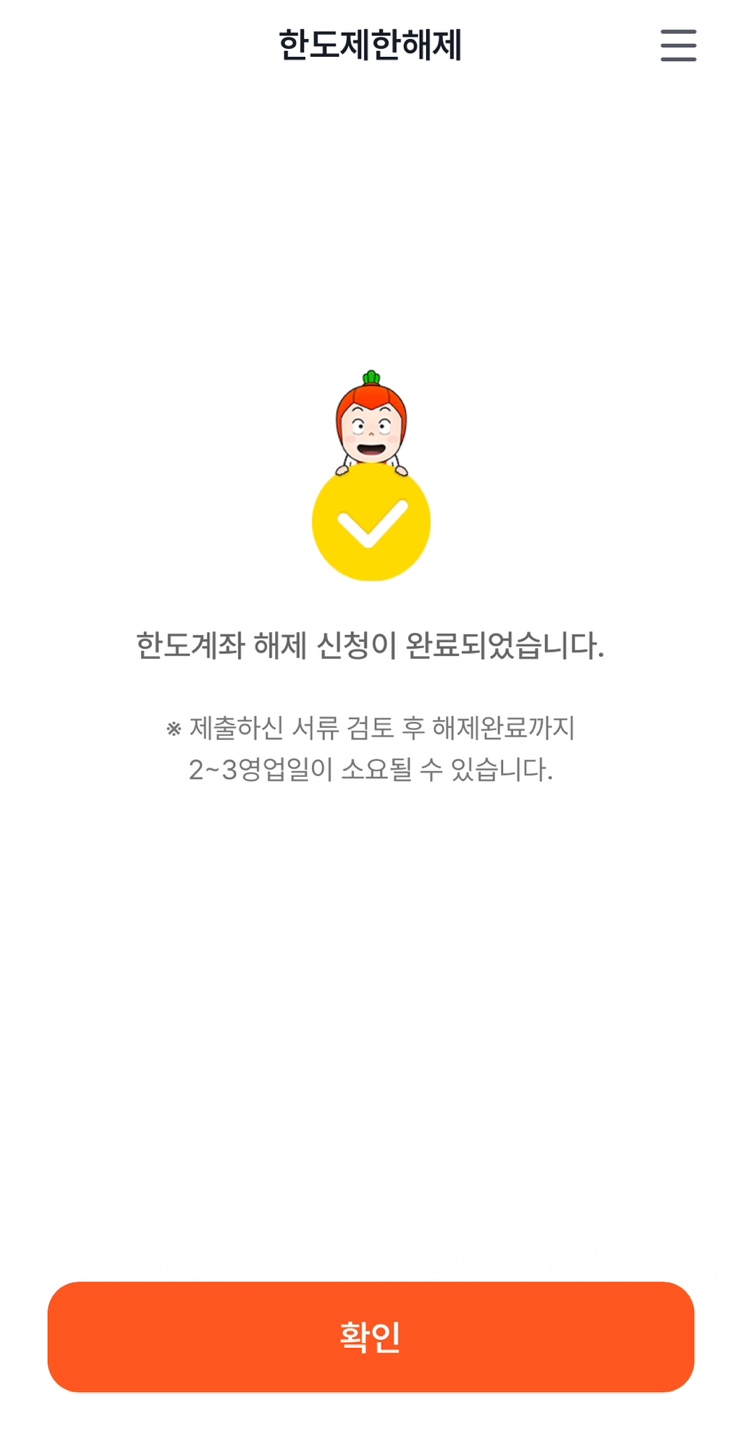Open the app's side menu panel
This screenshot has width=742, height=1440.
click(678, 46)
